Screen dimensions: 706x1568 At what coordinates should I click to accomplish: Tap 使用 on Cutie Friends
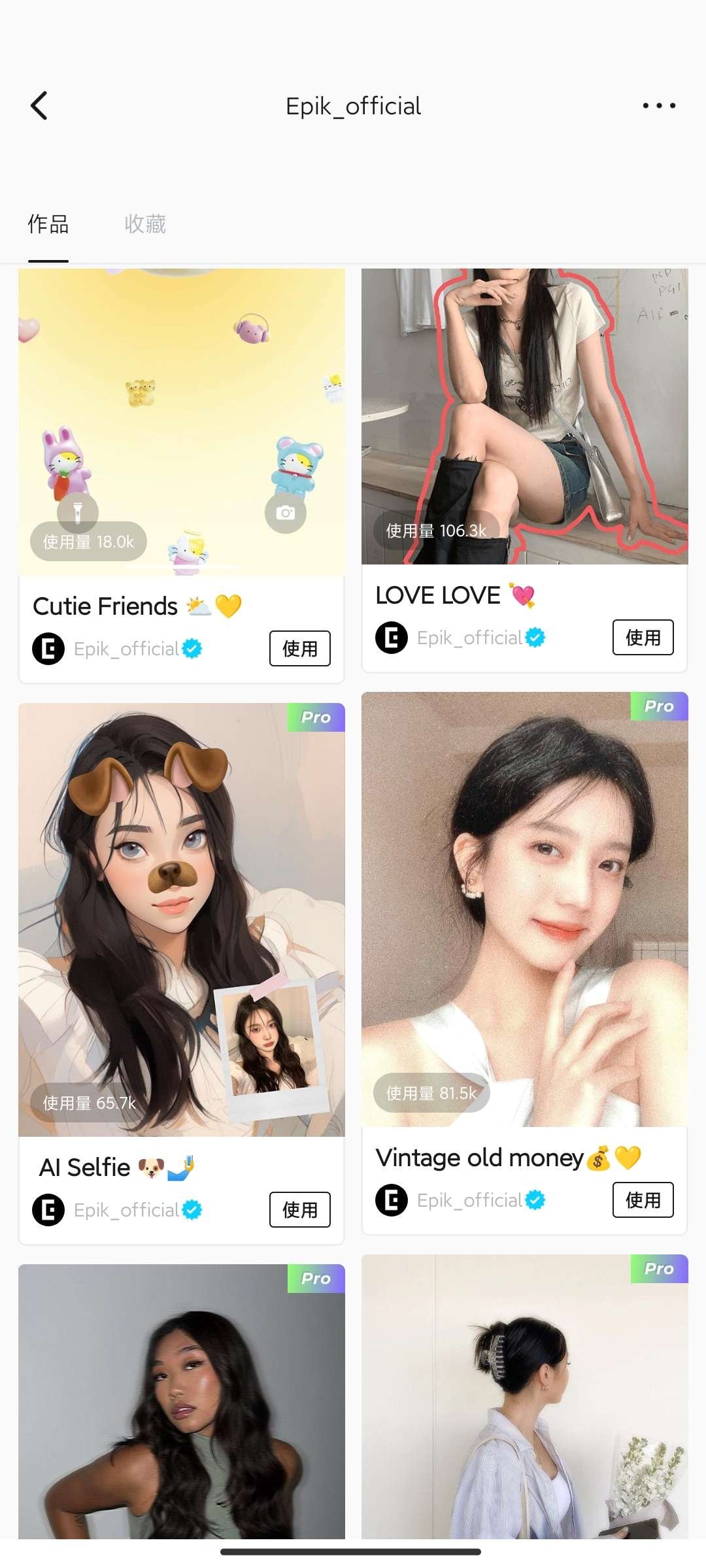coord(299,649)
